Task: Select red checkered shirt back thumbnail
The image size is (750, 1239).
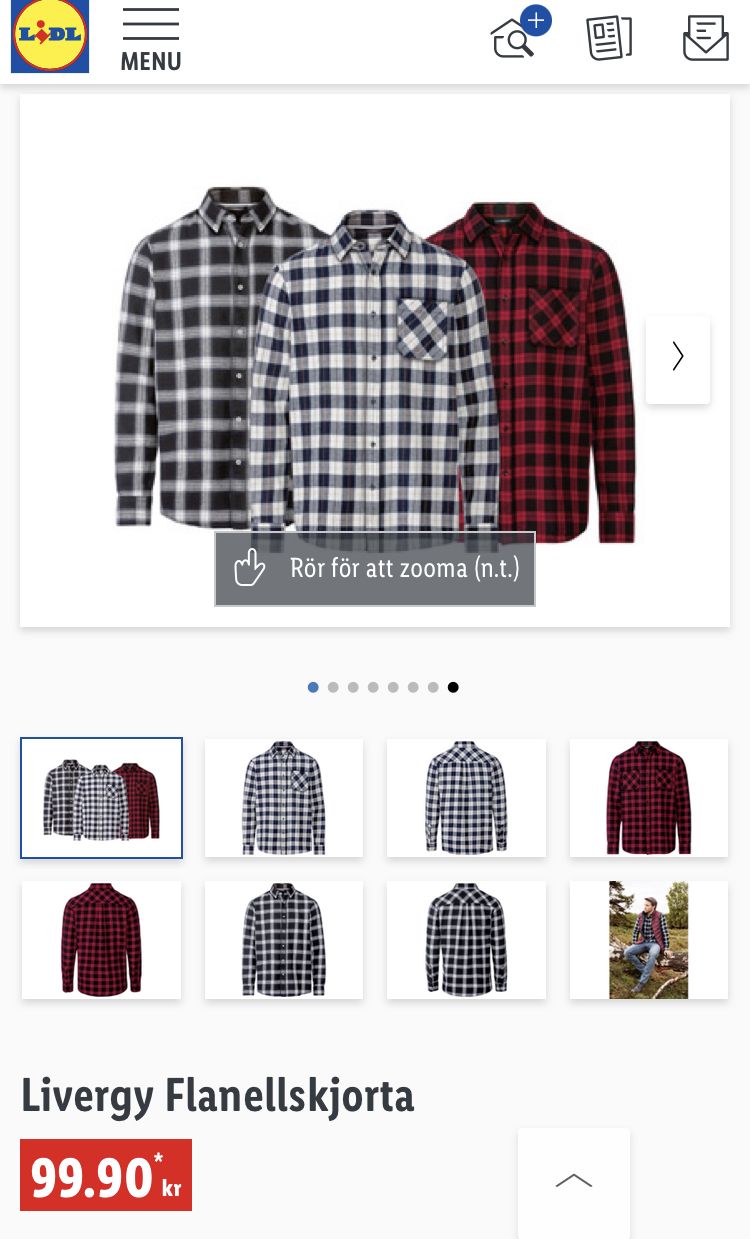Action: [101, 939]
